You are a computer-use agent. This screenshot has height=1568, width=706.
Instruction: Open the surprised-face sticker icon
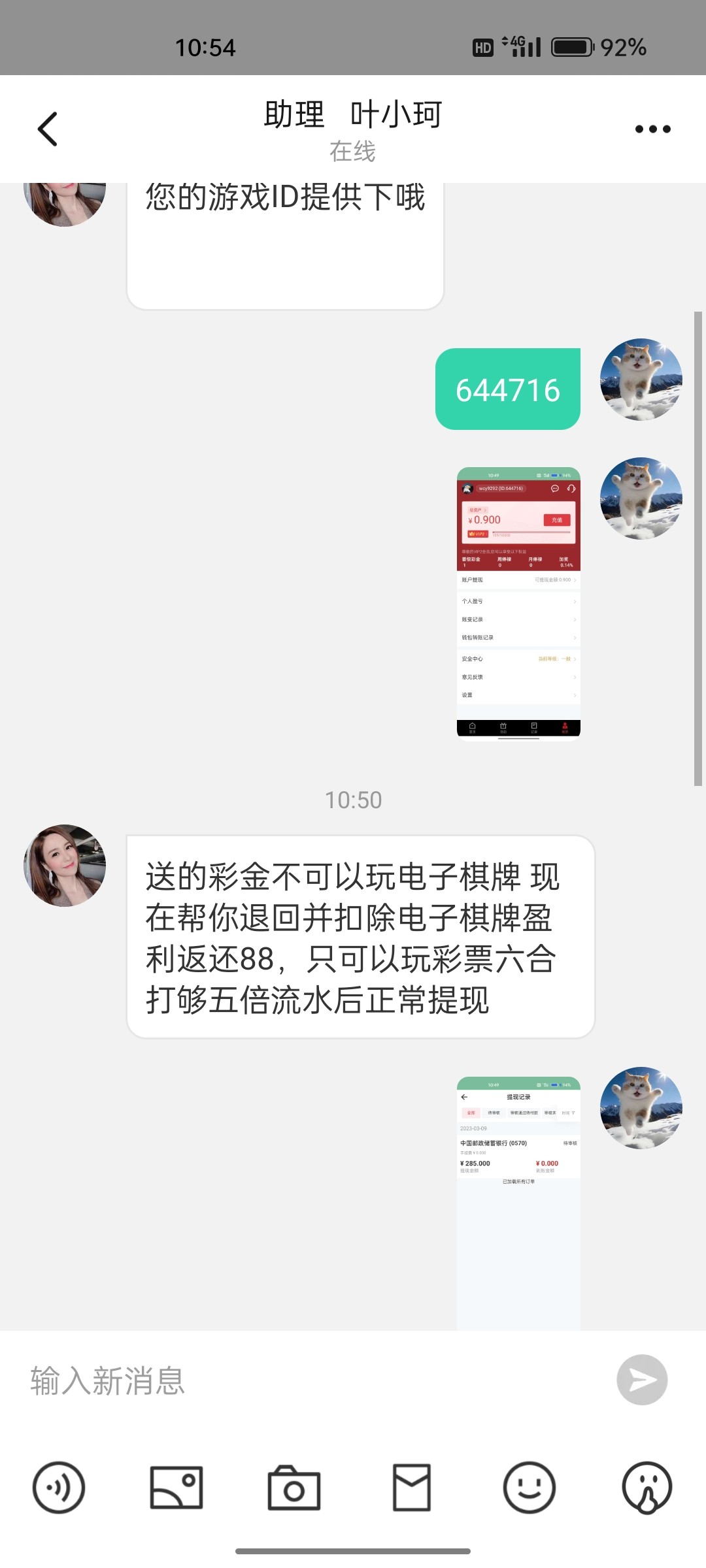pyautogui.click(x=647, y=1488)
